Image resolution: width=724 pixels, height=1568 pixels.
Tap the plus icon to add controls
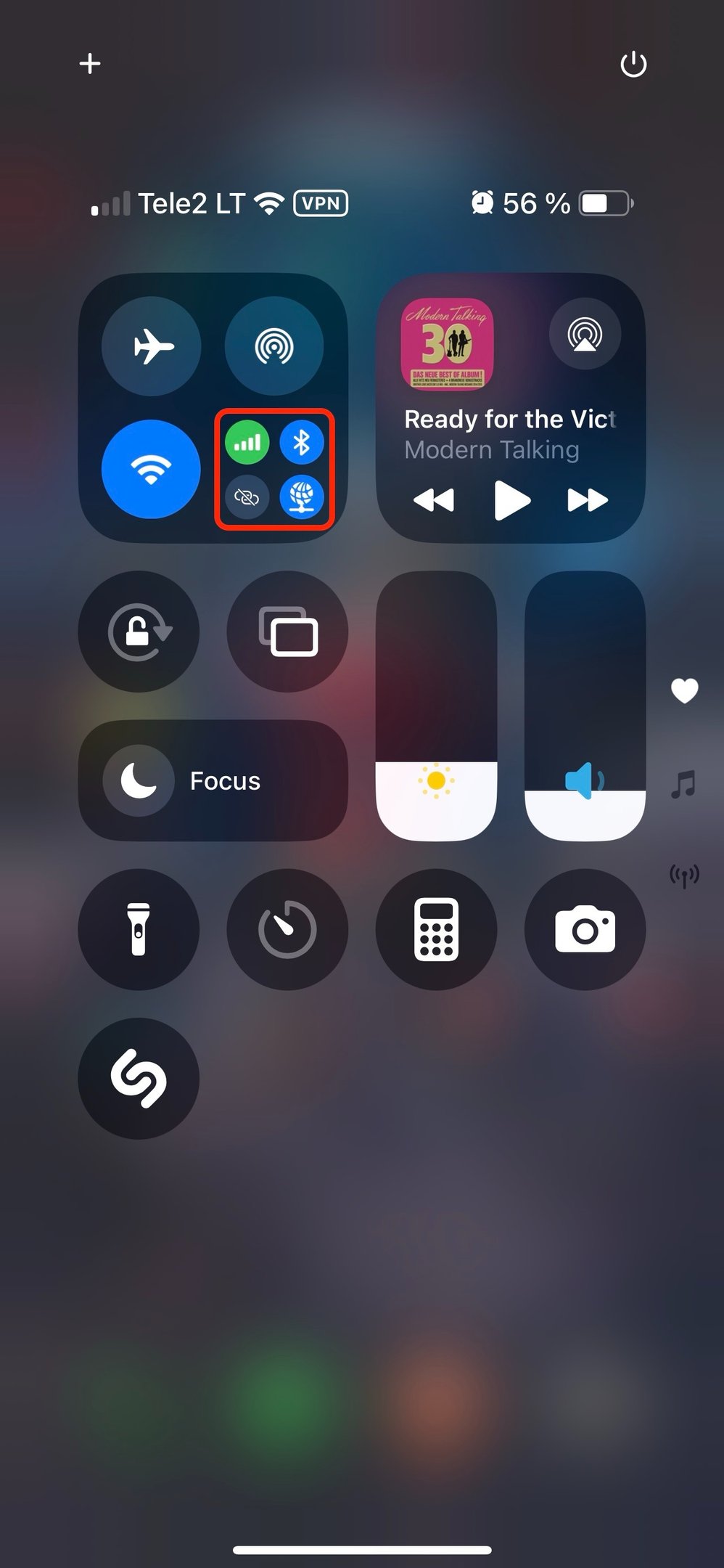click(90, 64)
